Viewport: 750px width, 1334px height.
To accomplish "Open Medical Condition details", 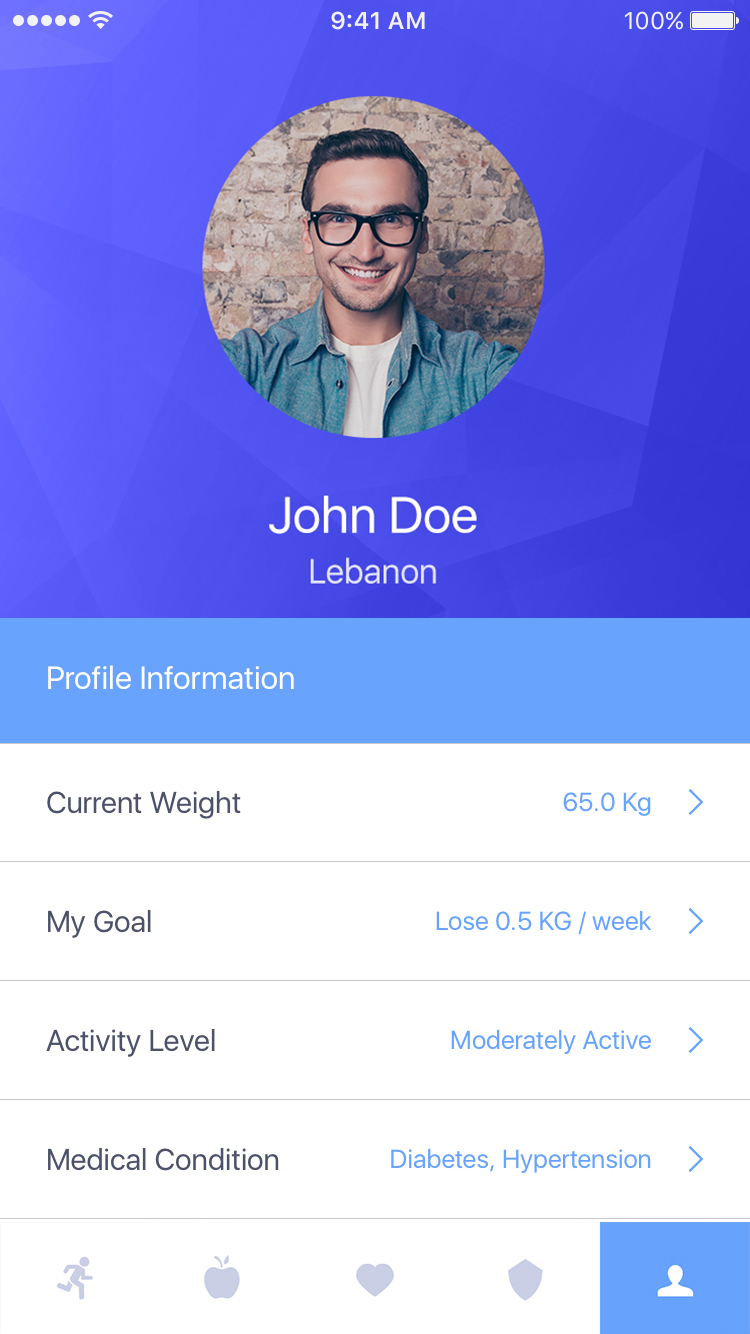I will click(375, 1159).
